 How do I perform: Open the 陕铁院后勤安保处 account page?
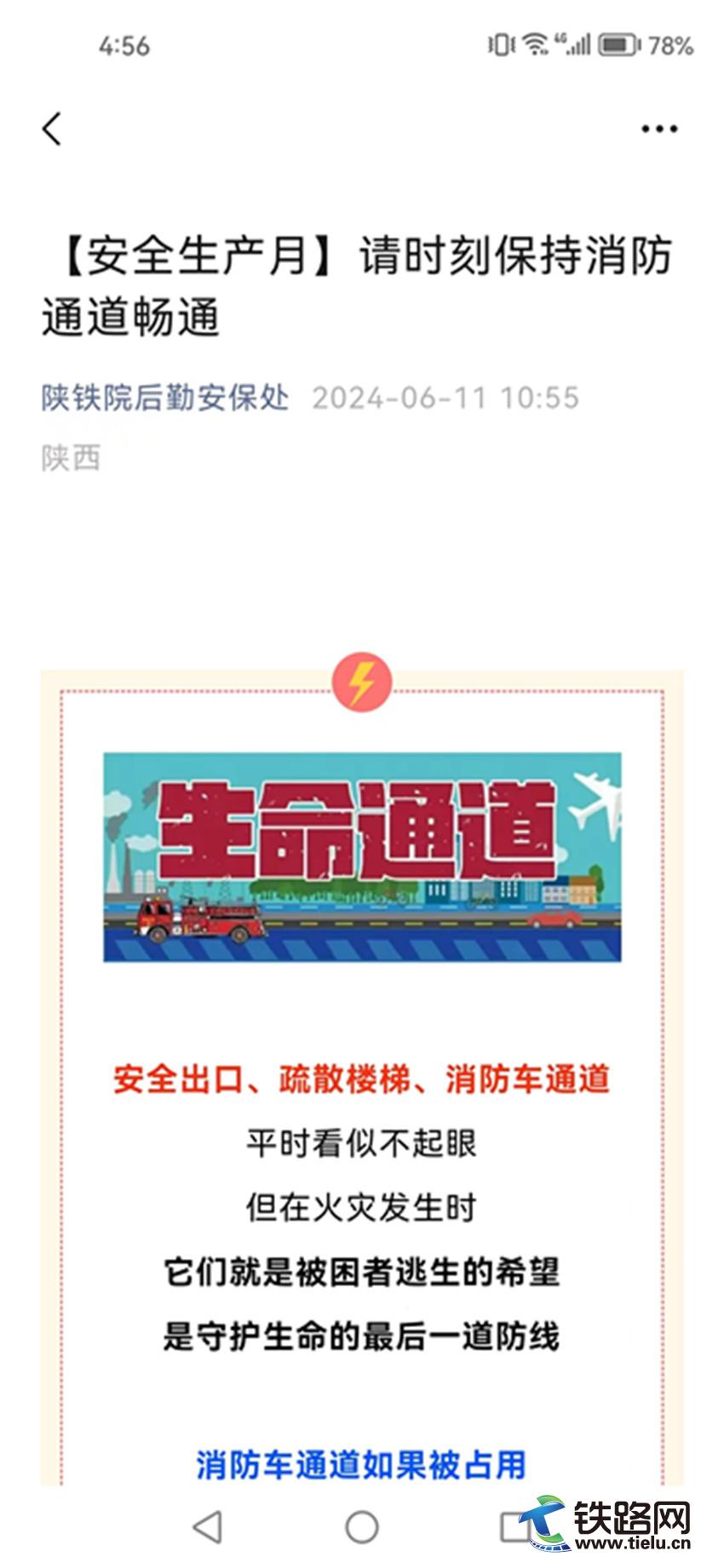[x=165, y=398]
